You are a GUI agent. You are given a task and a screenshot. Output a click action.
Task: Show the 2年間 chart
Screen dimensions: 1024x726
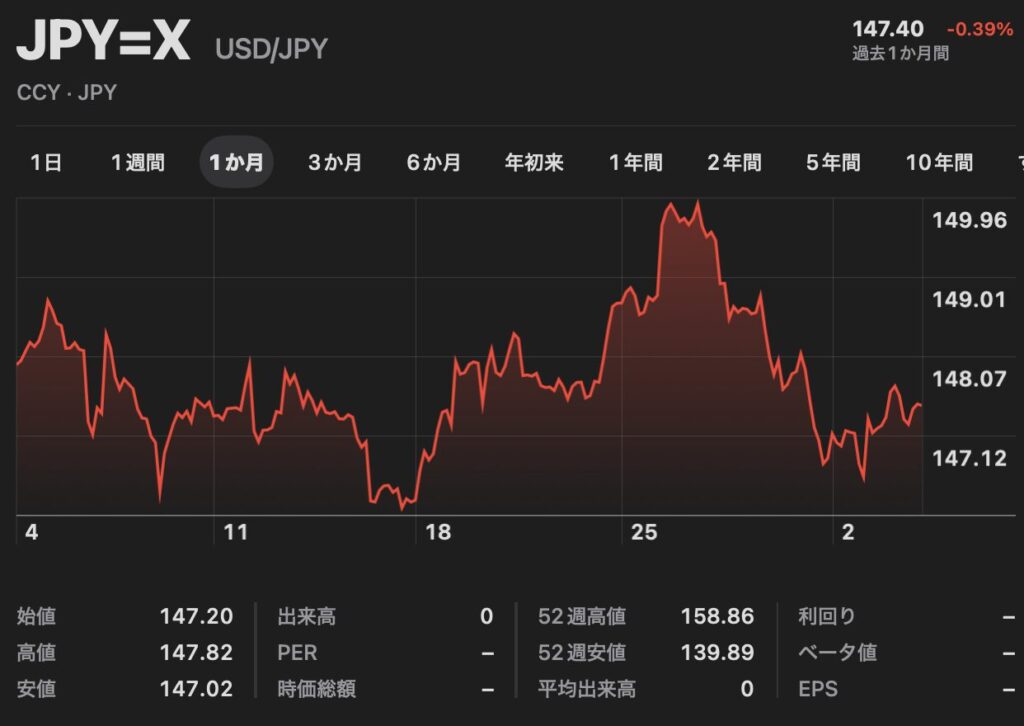coord(734,163)
